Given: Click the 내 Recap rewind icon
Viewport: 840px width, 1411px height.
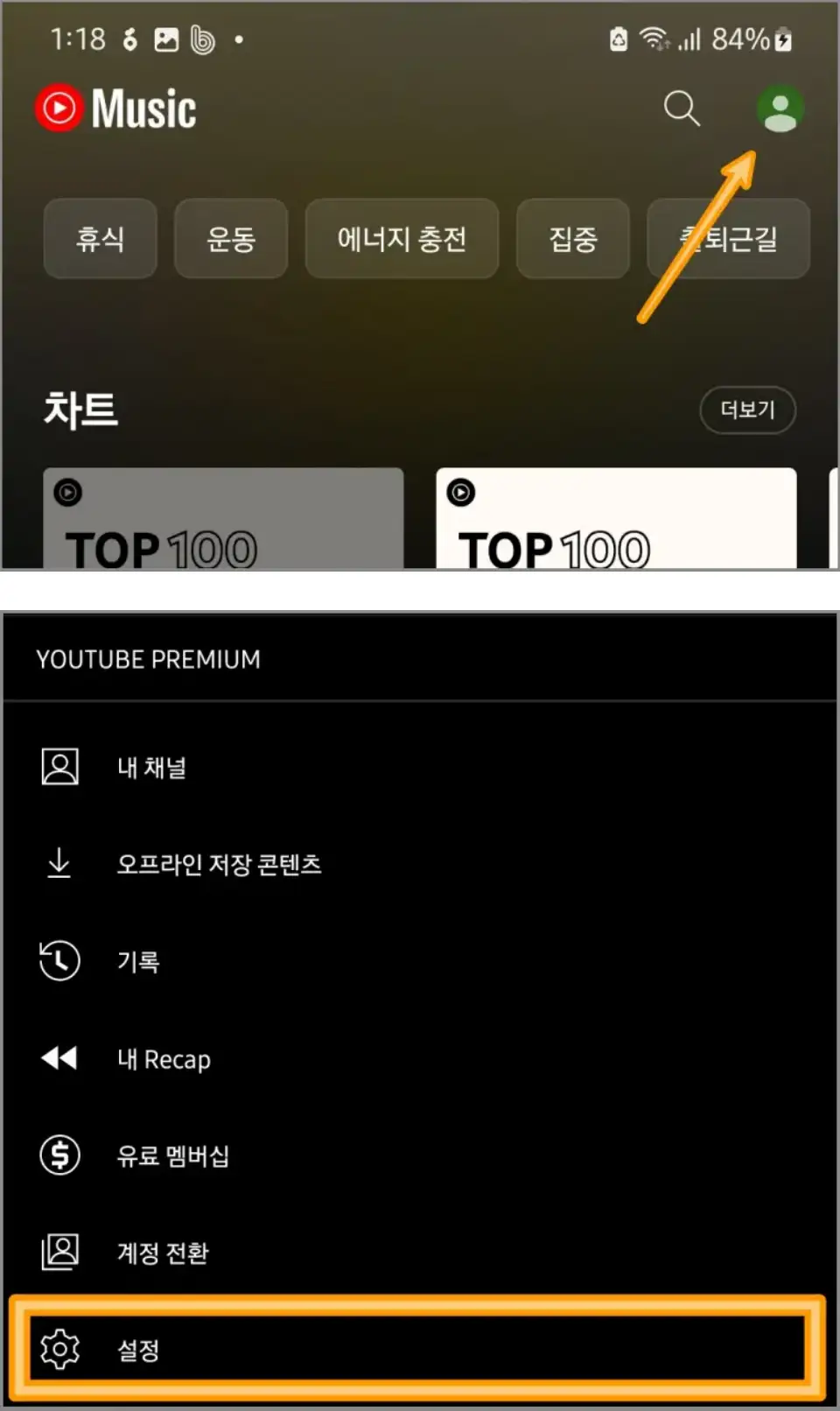Looking at the screenshot, I should tap(59, 1058).
